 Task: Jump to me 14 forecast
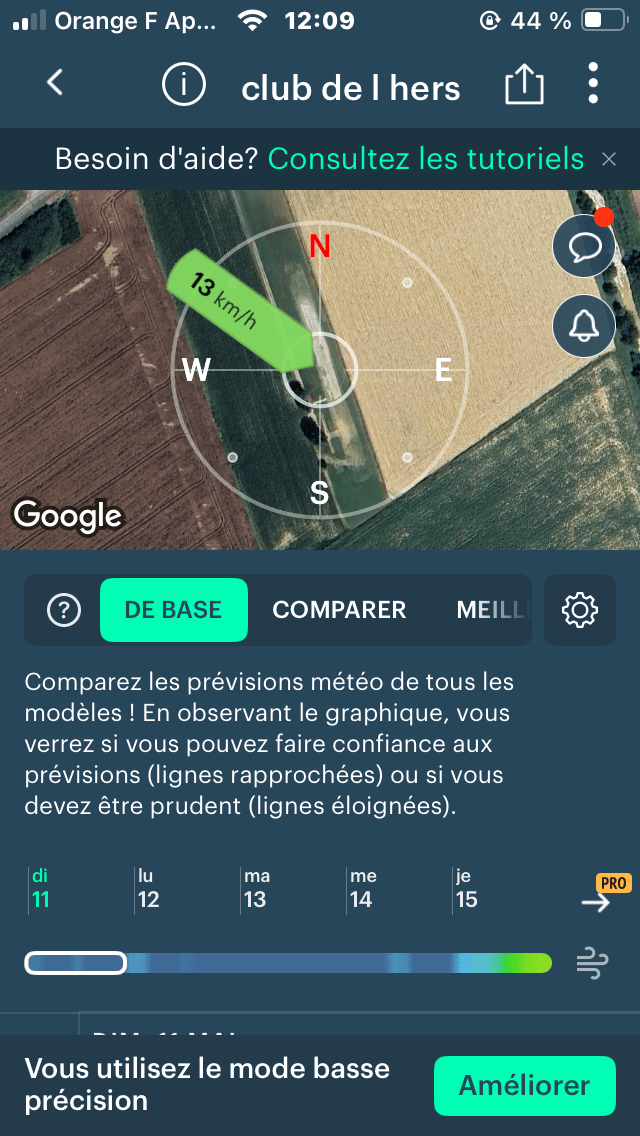(x=362, y=889)
